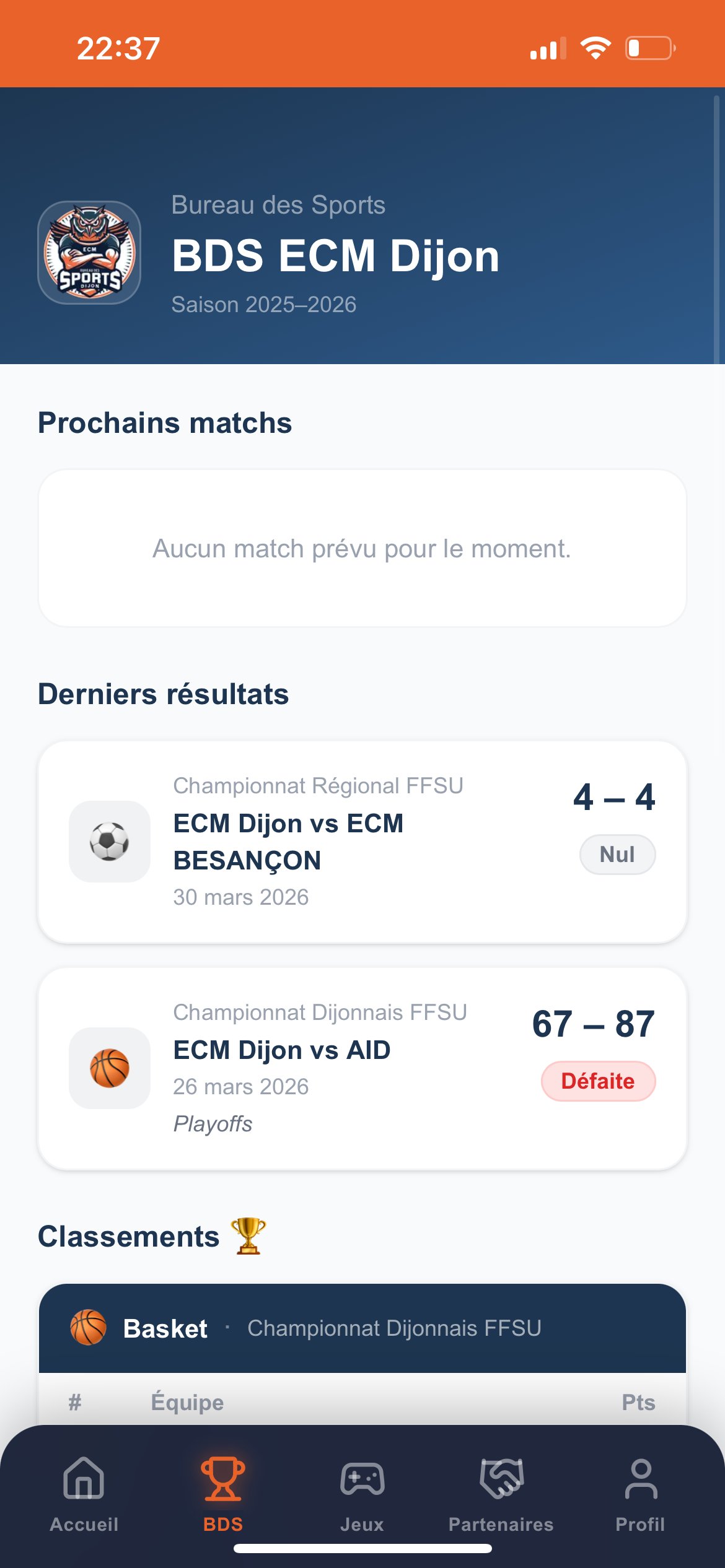Tap the basketball icon in the Classements header

click(89, 1327)
